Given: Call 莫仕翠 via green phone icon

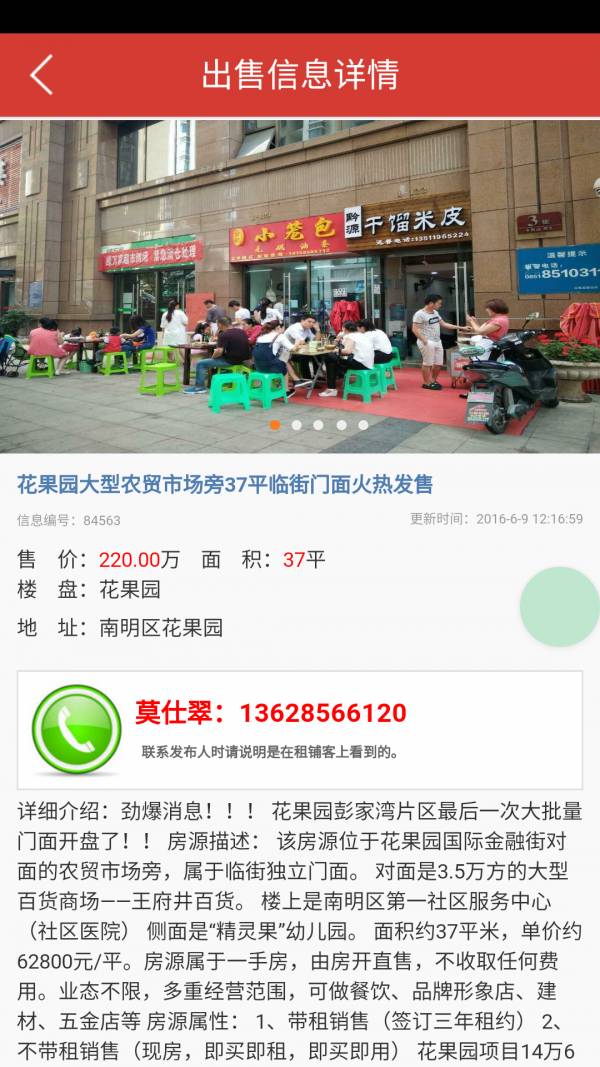Looking at the screenshot, I should (77, 730).
